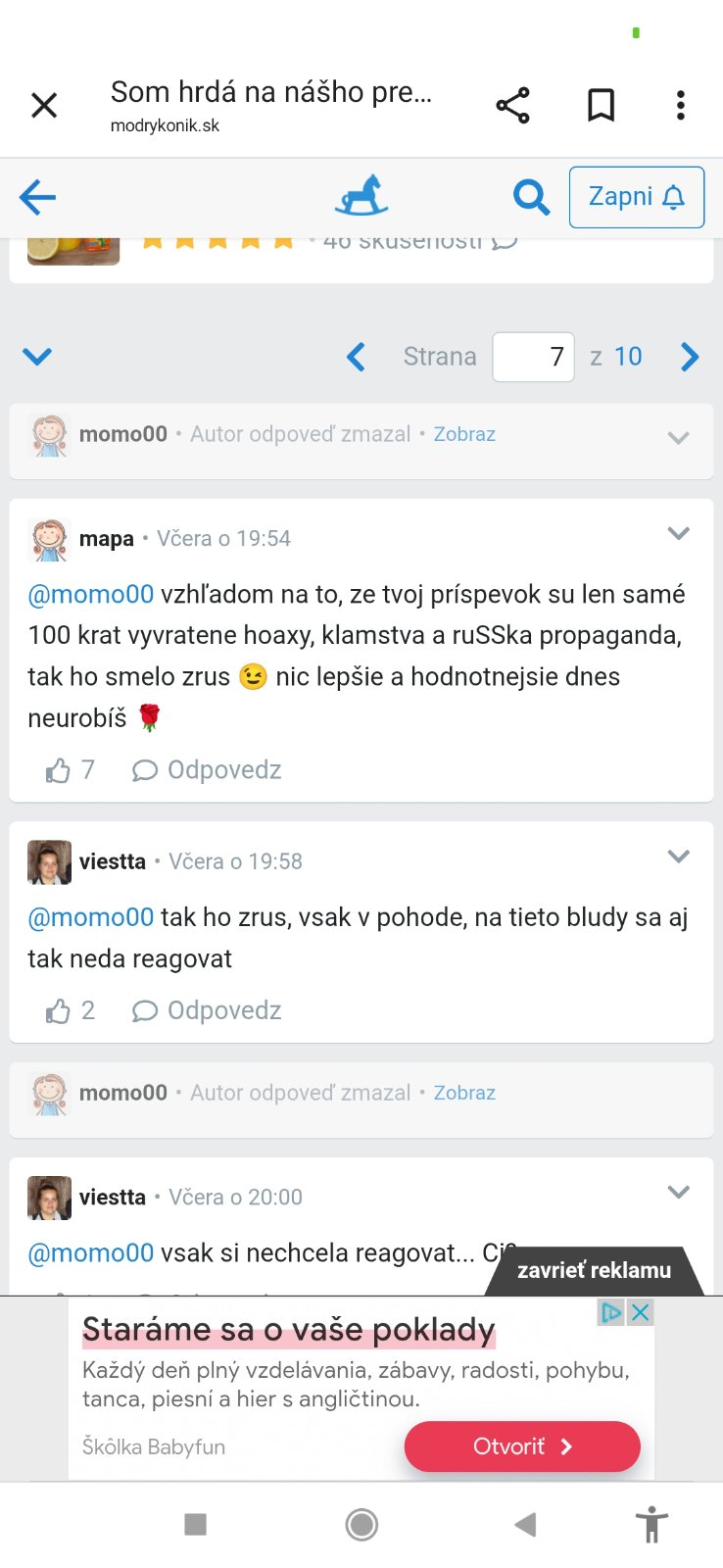Go to the previous page of replies
Screen dimensions: 723x1568
tap(356, 357)
